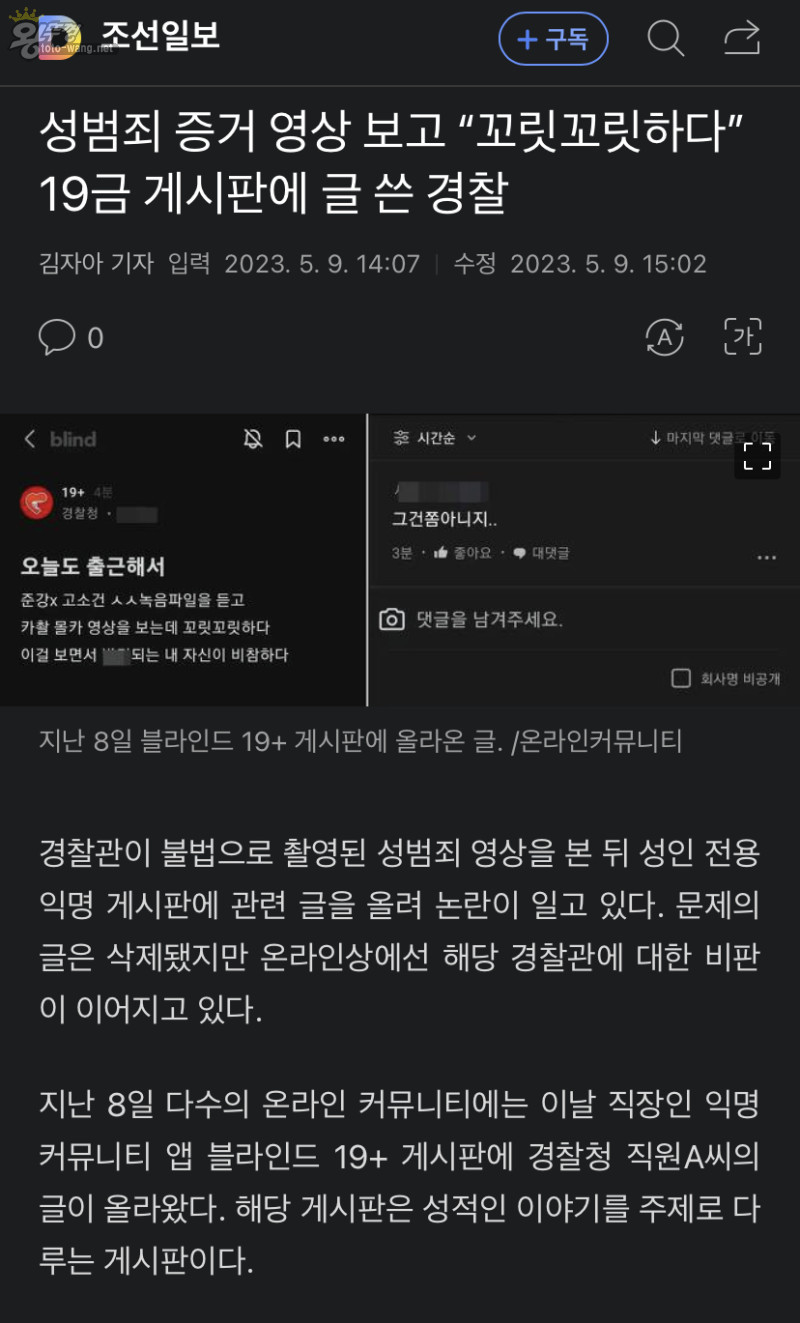
Task: Open the font size setting icon
Action: (x=742, y=337)
